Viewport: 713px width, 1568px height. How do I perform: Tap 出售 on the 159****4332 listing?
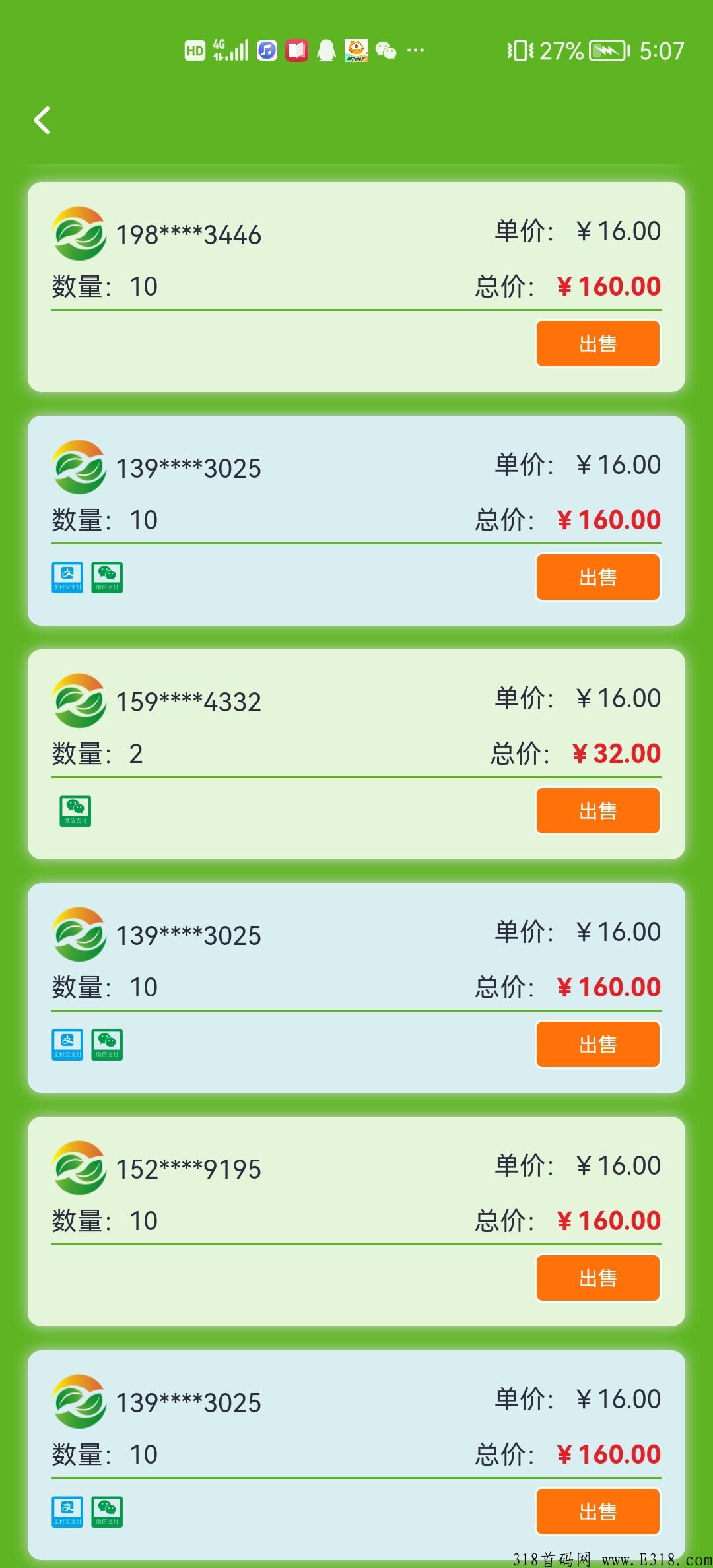pos(597,810)
